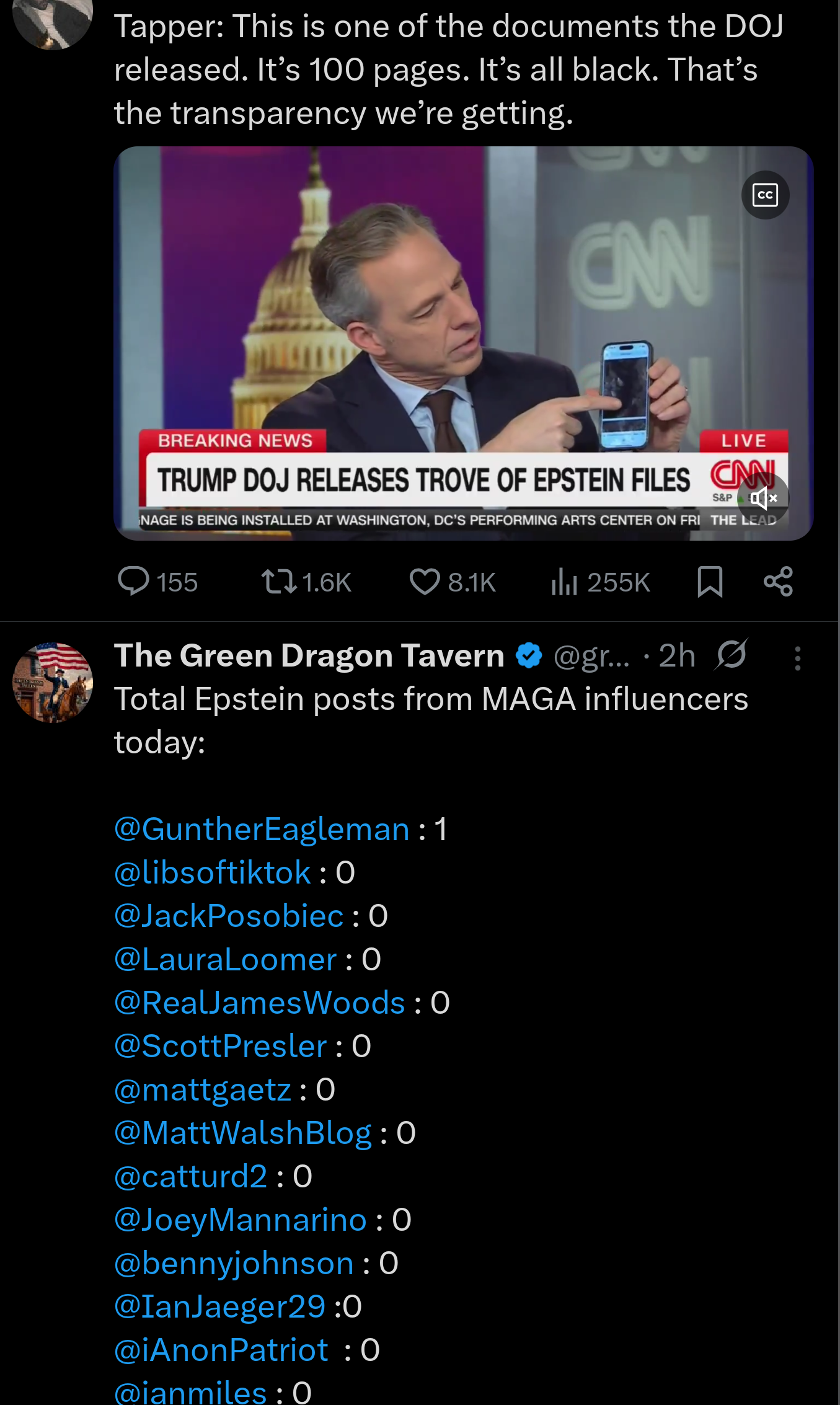The width and height of the screenshot is (840, 1405).
Task: Open the @catturd2 mention
Action: point(191,1177)
